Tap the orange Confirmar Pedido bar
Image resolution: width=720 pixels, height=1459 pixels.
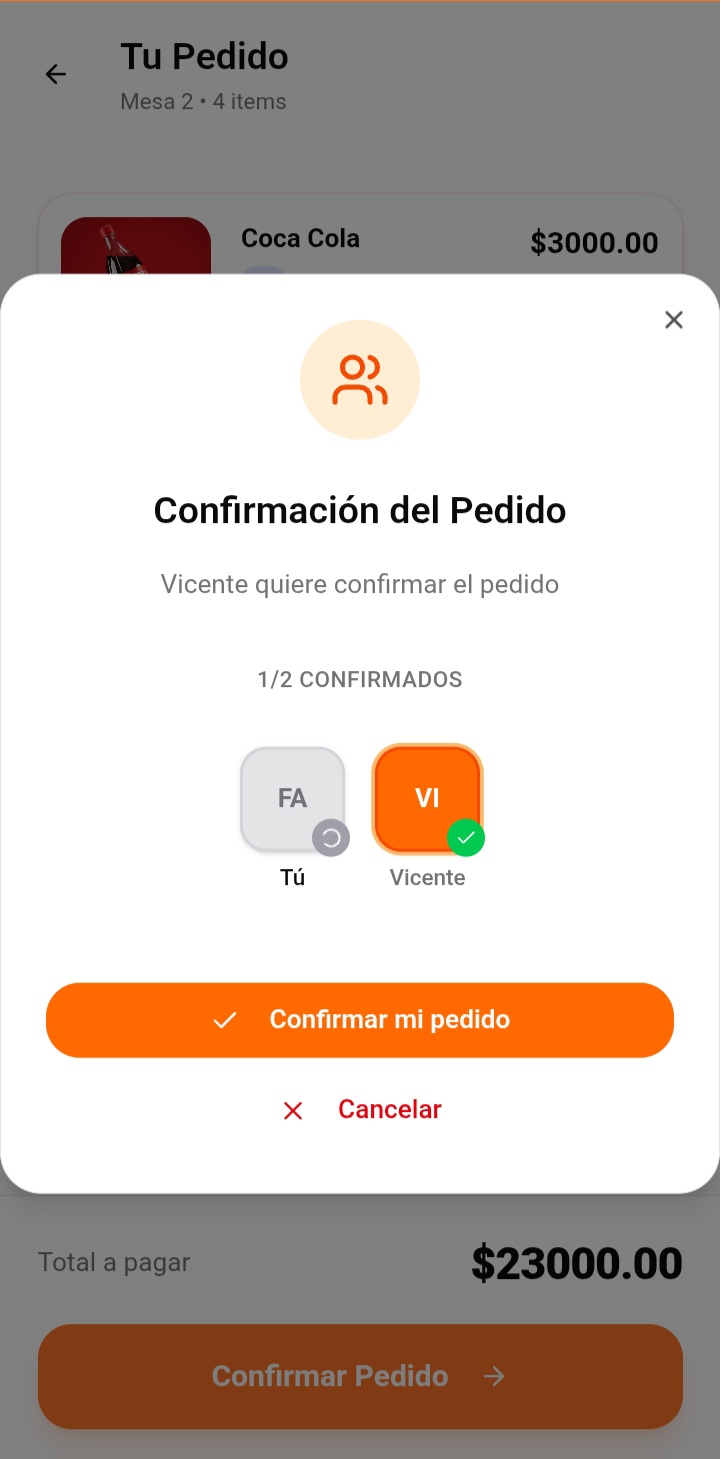click(x=360, y=1376)
